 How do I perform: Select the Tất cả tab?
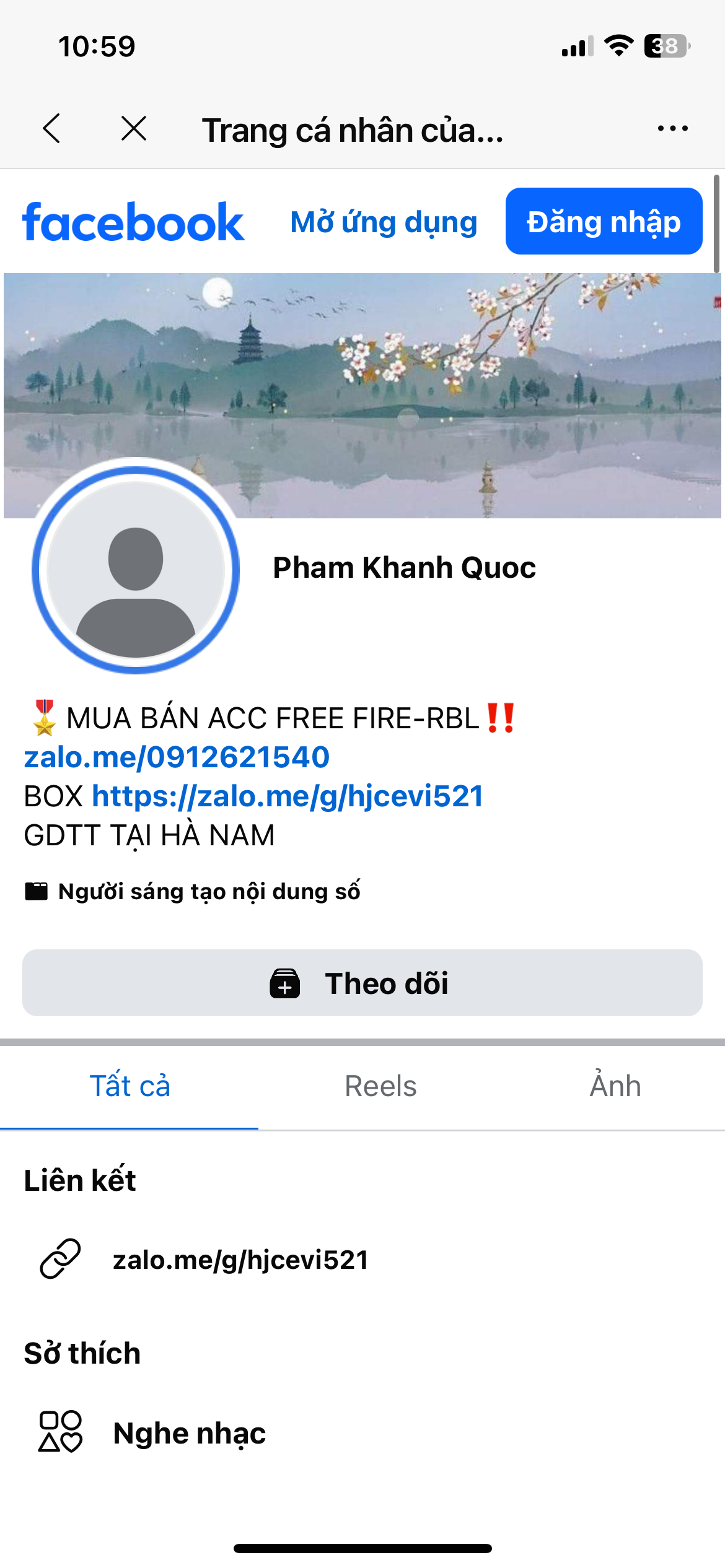tap(130, 1086)
